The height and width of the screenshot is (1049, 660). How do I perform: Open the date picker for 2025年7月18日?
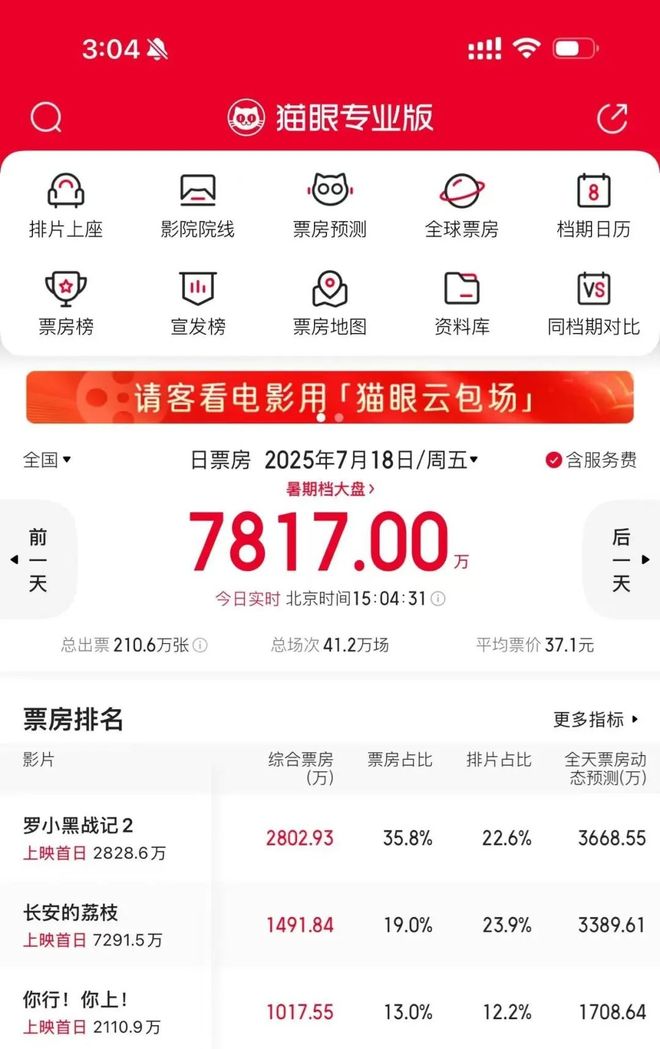(x=371, y=460)
